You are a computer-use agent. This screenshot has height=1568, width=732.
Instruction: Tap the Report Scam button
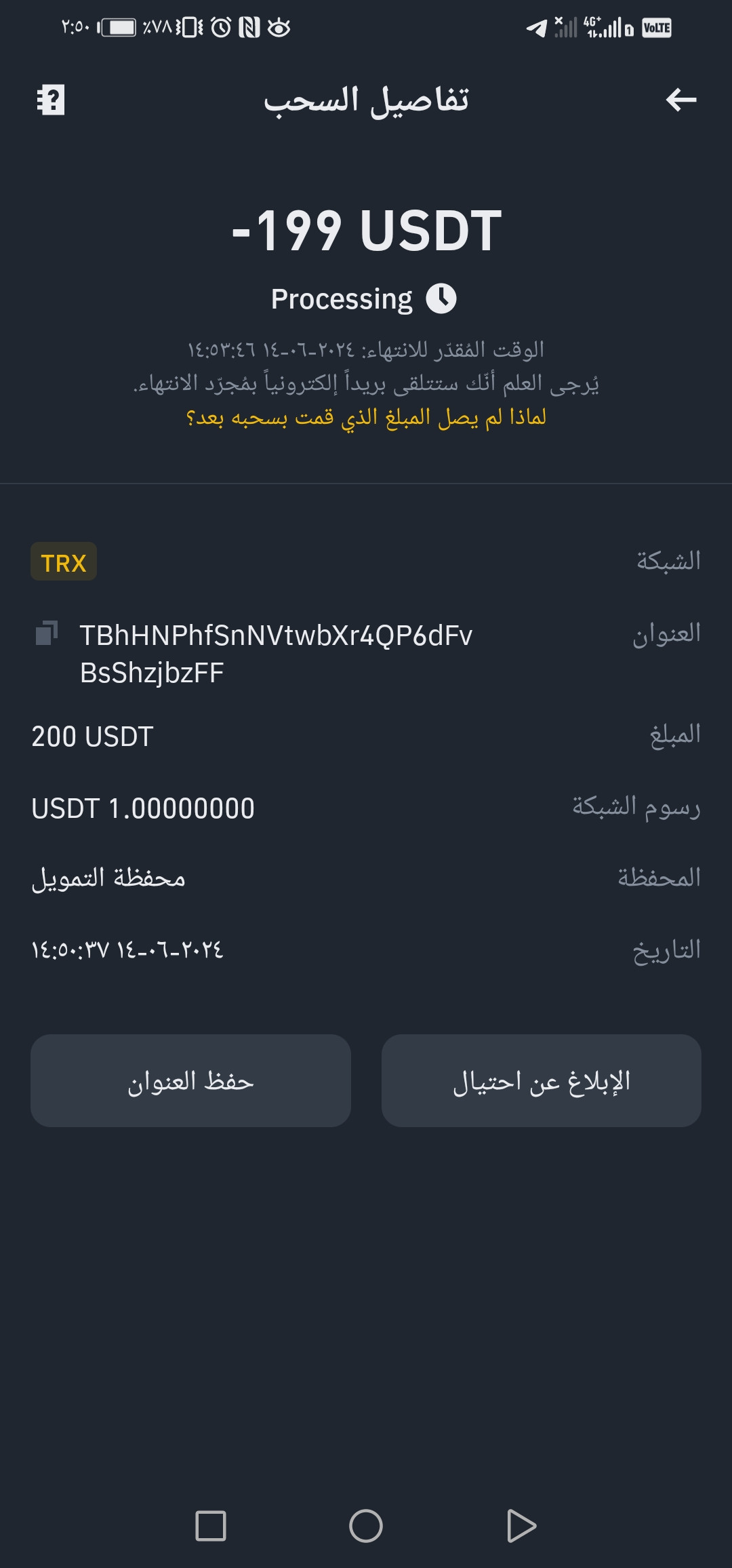click(542, 1080)
